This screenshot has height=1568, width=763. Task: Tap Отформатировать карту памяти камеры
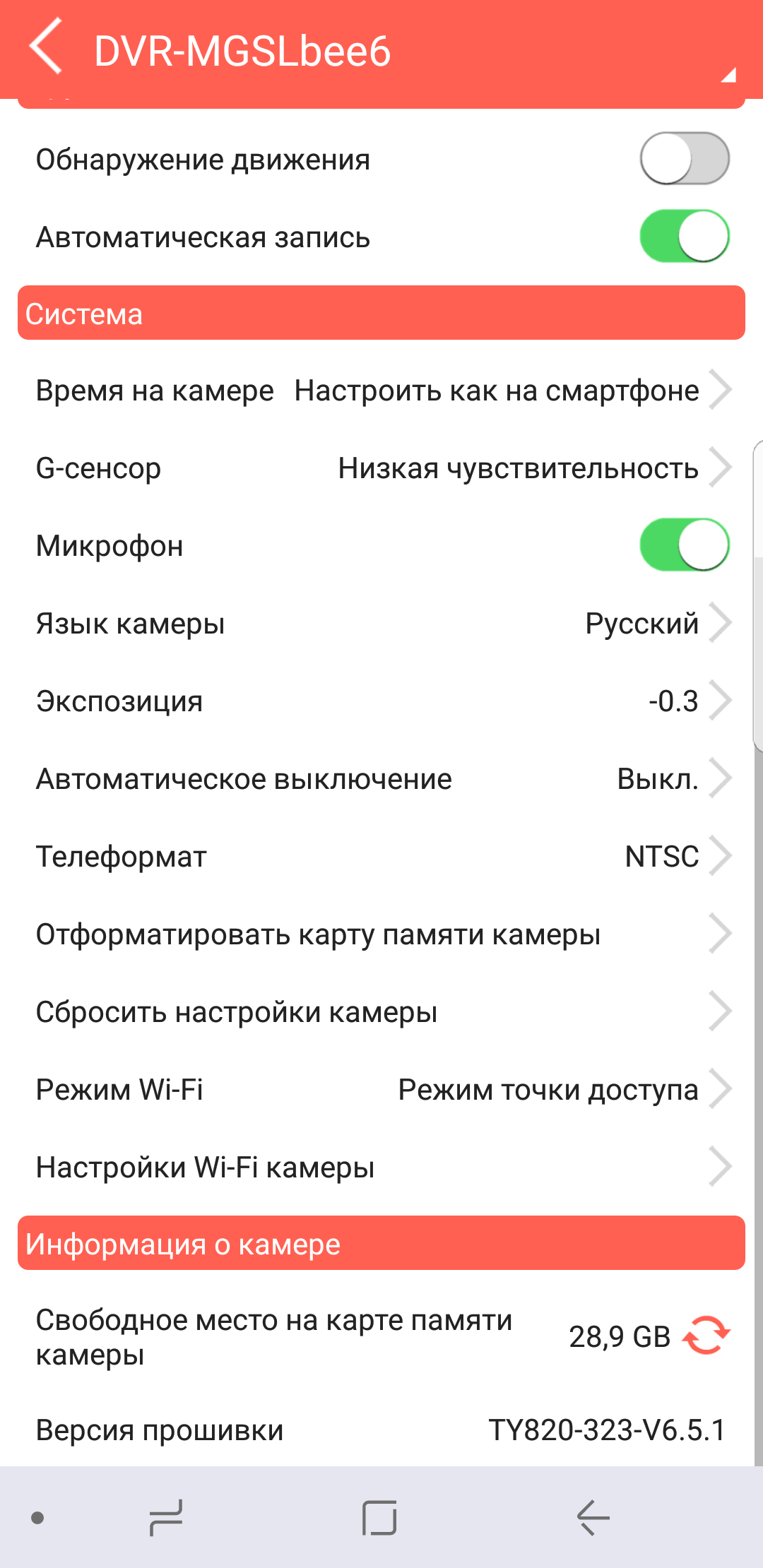coord(381,934)
